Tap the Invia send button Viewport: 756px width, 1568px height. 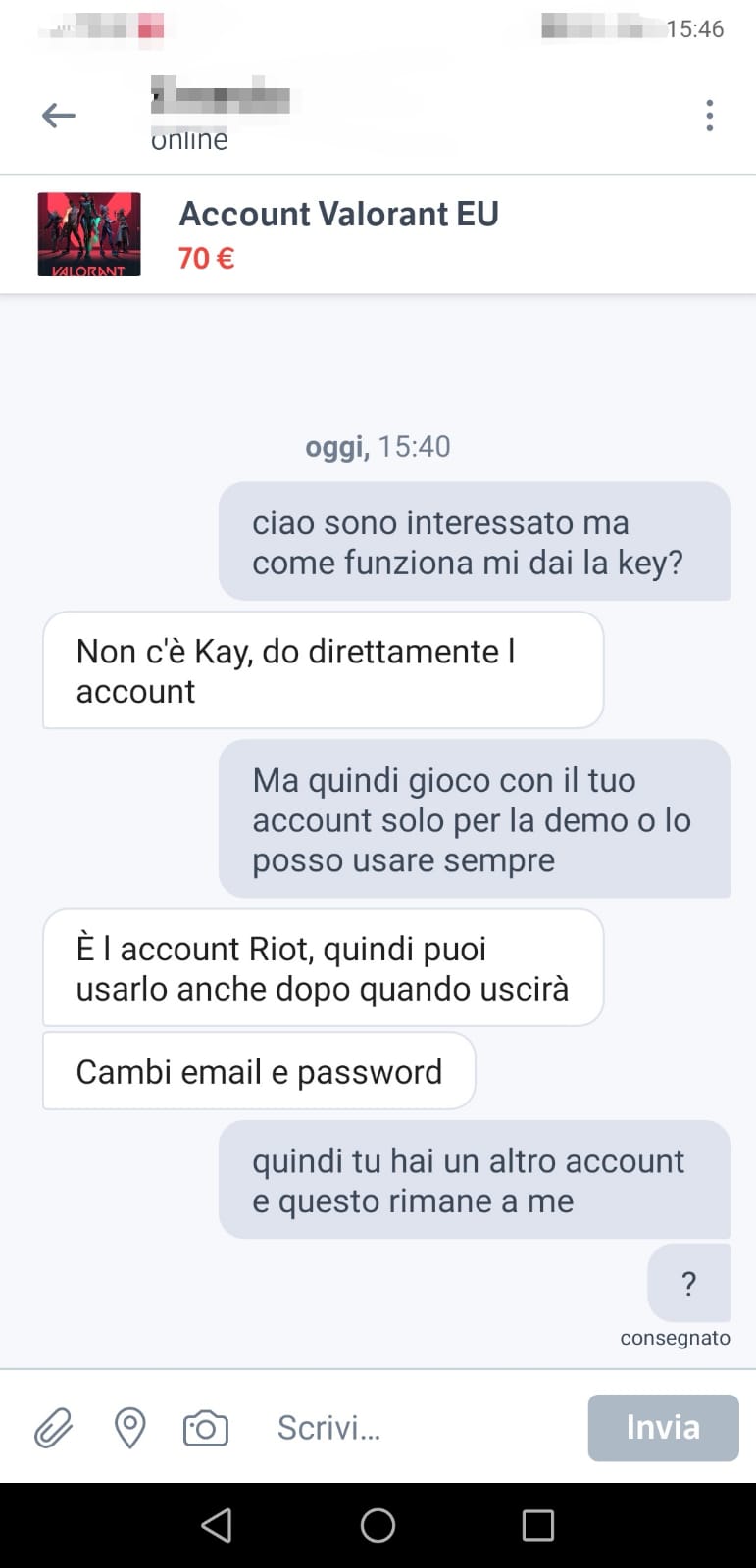click(x=663, y=1428)
